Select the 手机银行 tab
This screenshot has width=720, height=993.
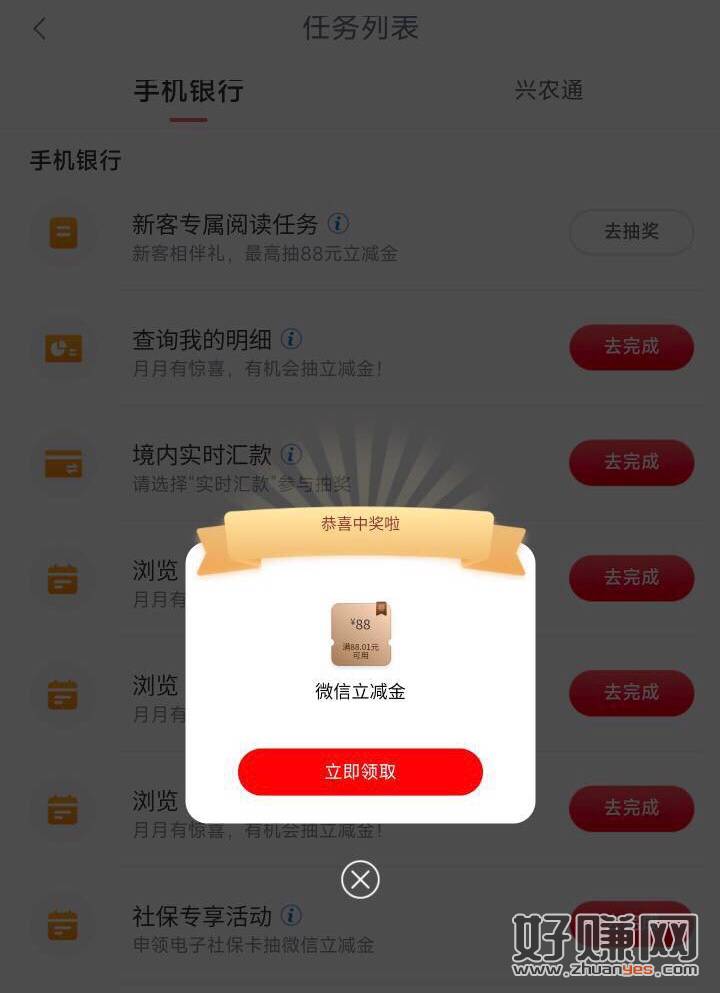[x=188, y=91]
